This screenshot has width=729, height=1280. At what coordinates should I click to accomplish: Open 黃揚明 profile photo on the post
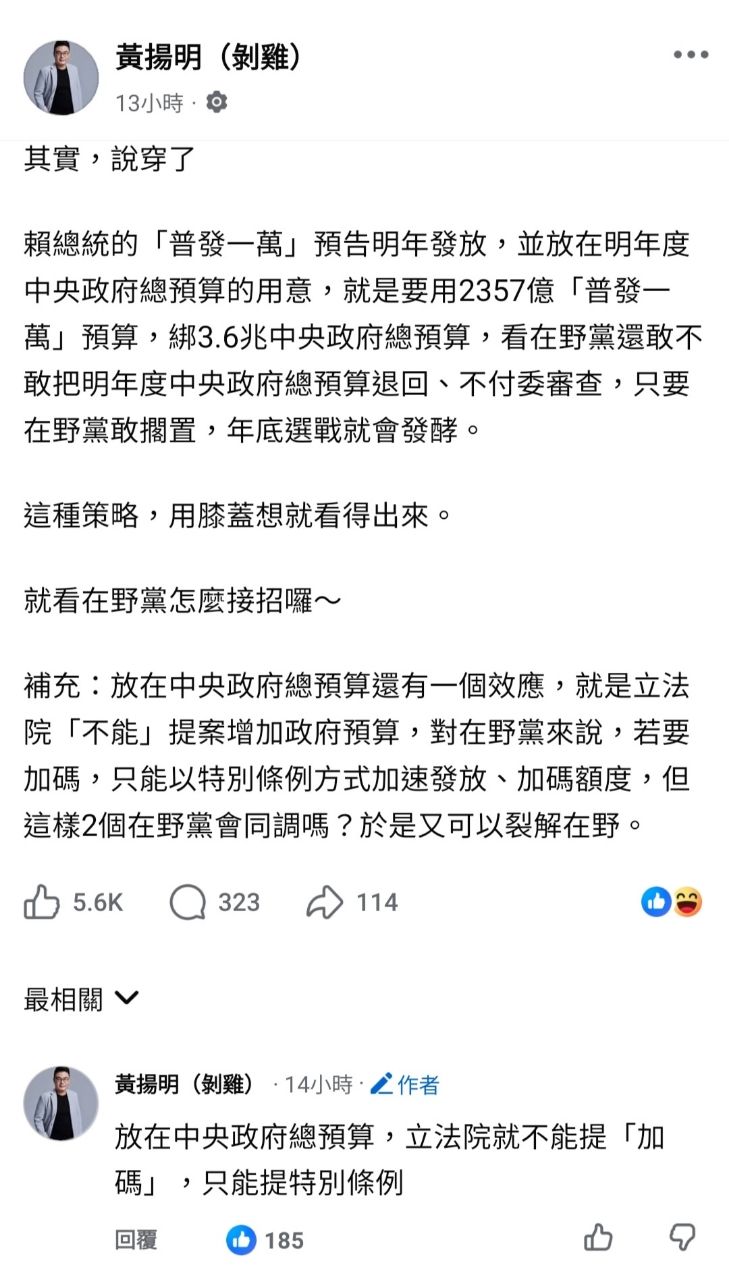61,78
